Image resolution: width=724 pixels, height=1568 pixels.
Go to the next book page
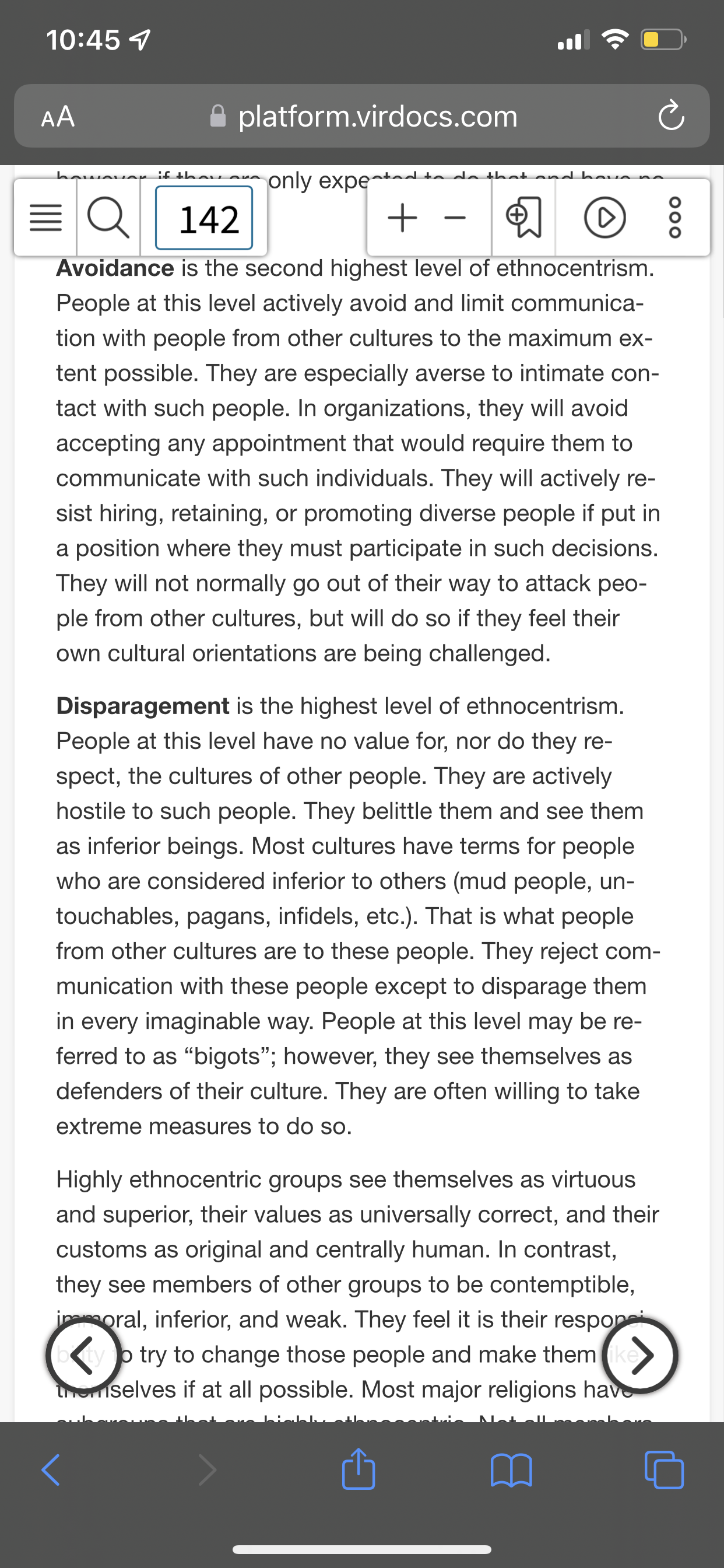click(640, 1355)
